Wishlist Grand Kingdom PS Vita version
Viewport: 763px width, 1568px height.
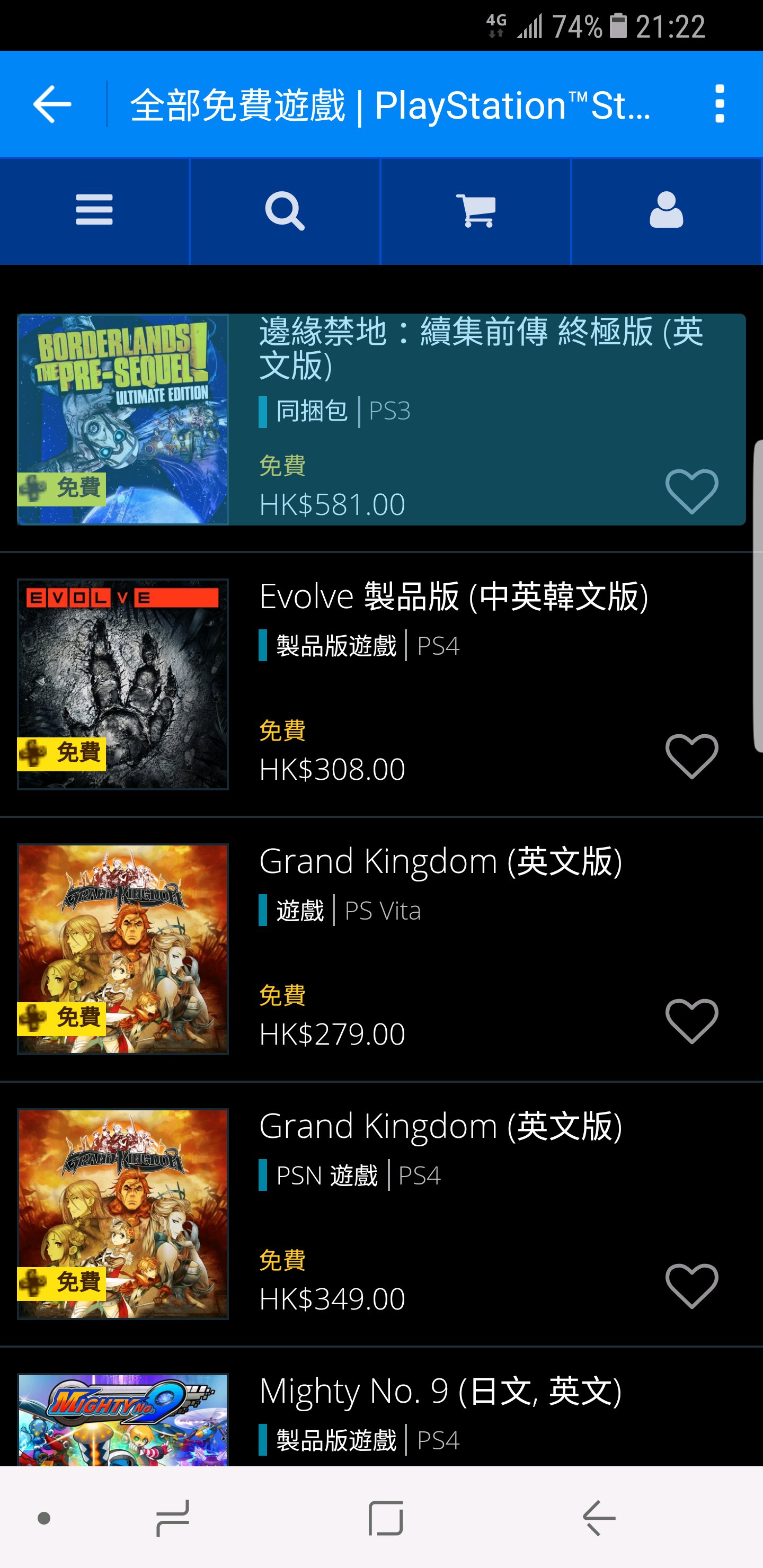(x=692, y=1021)
